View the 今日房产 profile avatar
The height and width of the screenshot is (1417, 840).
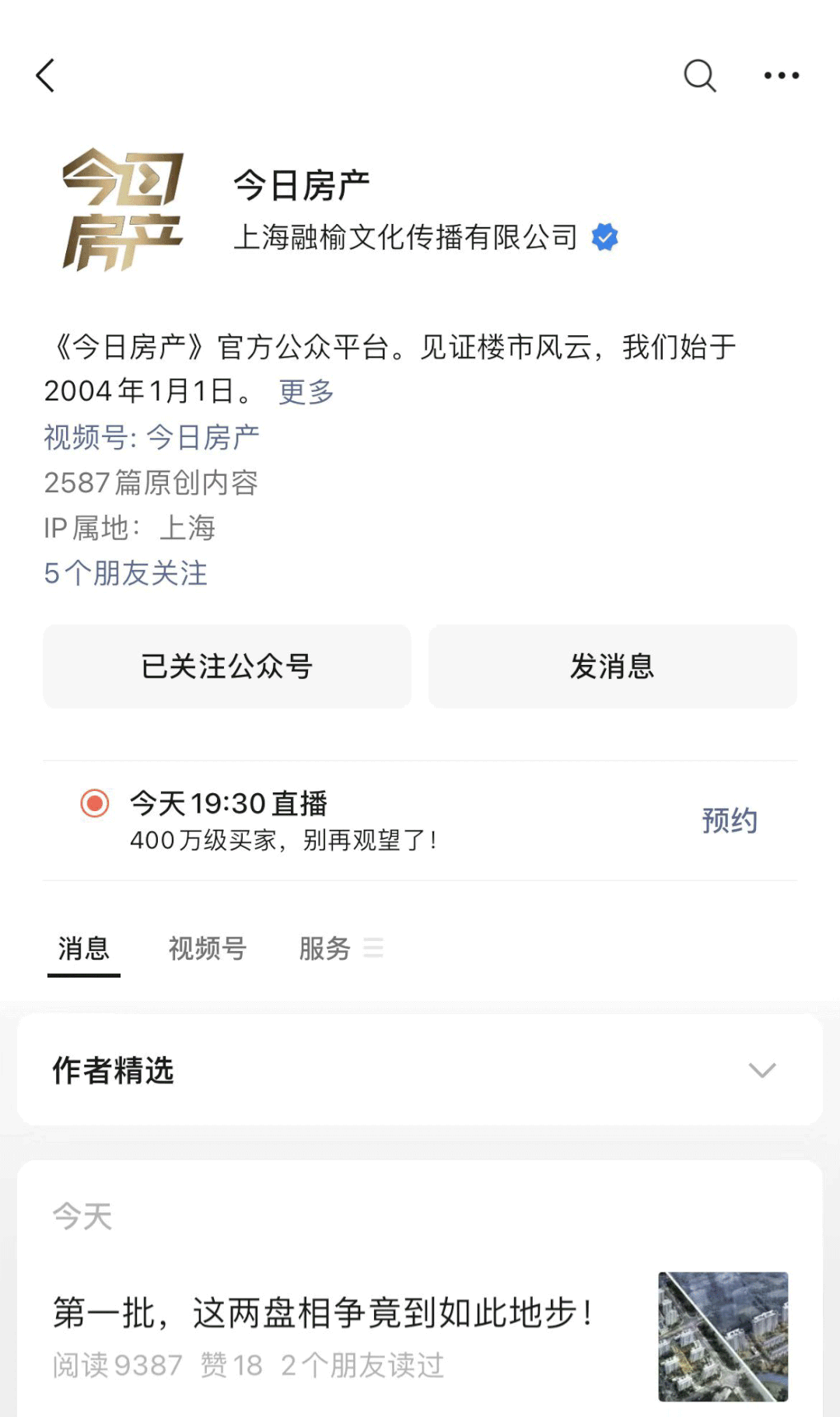click(122, 209)
